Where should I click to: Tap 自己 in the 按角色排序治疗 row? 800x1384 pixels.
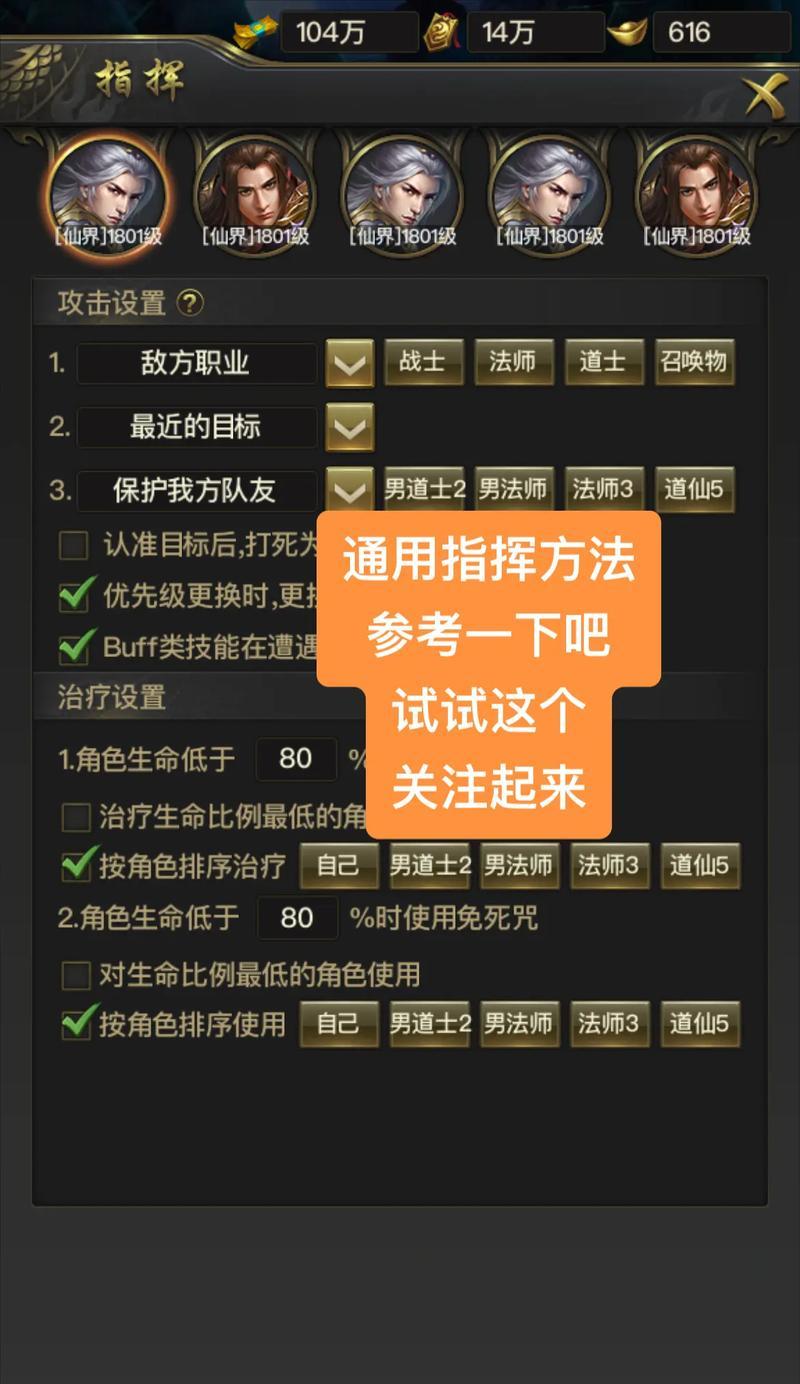click(339, 866)
